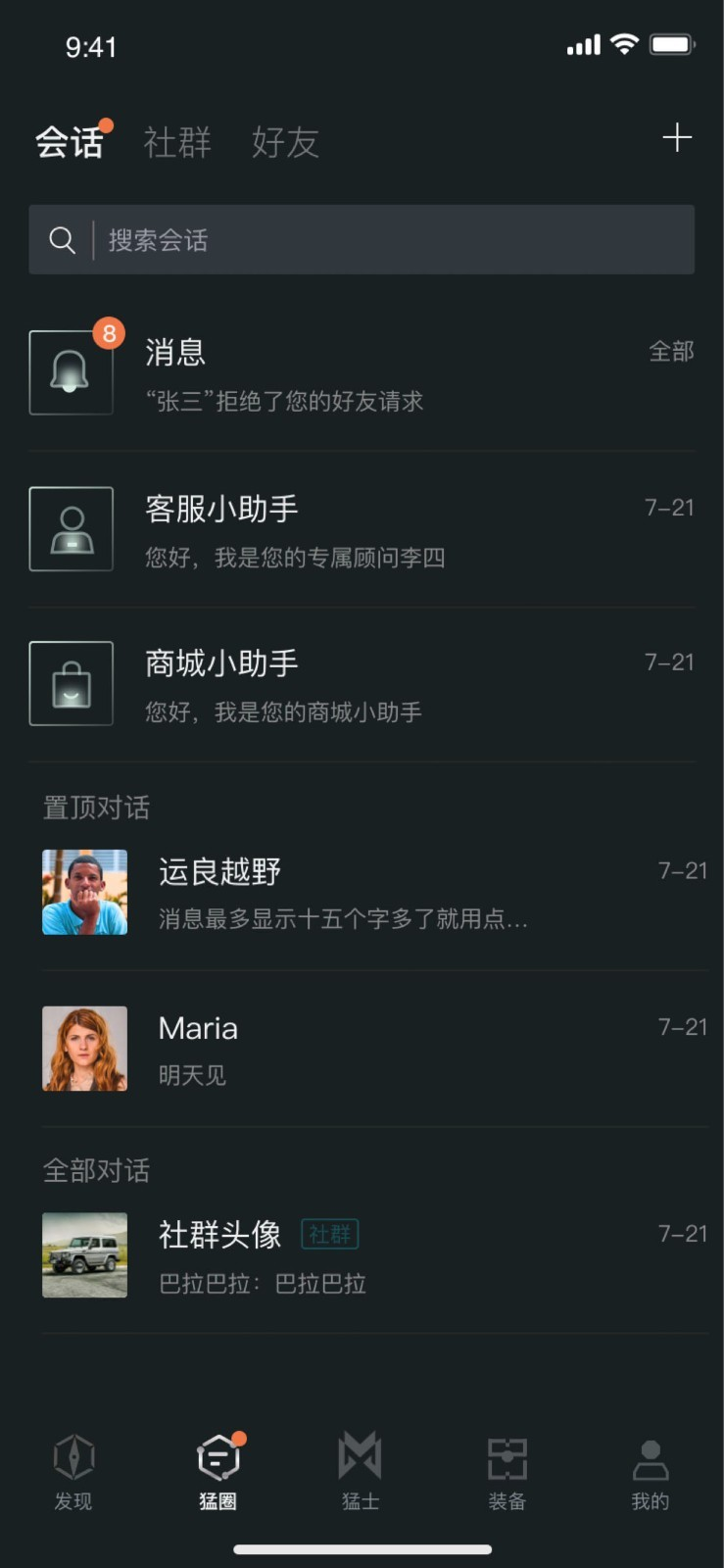This screenshot has width=724, height=1568.
Task: Go to the 我的 profile tab
Action: point(650,1471)
